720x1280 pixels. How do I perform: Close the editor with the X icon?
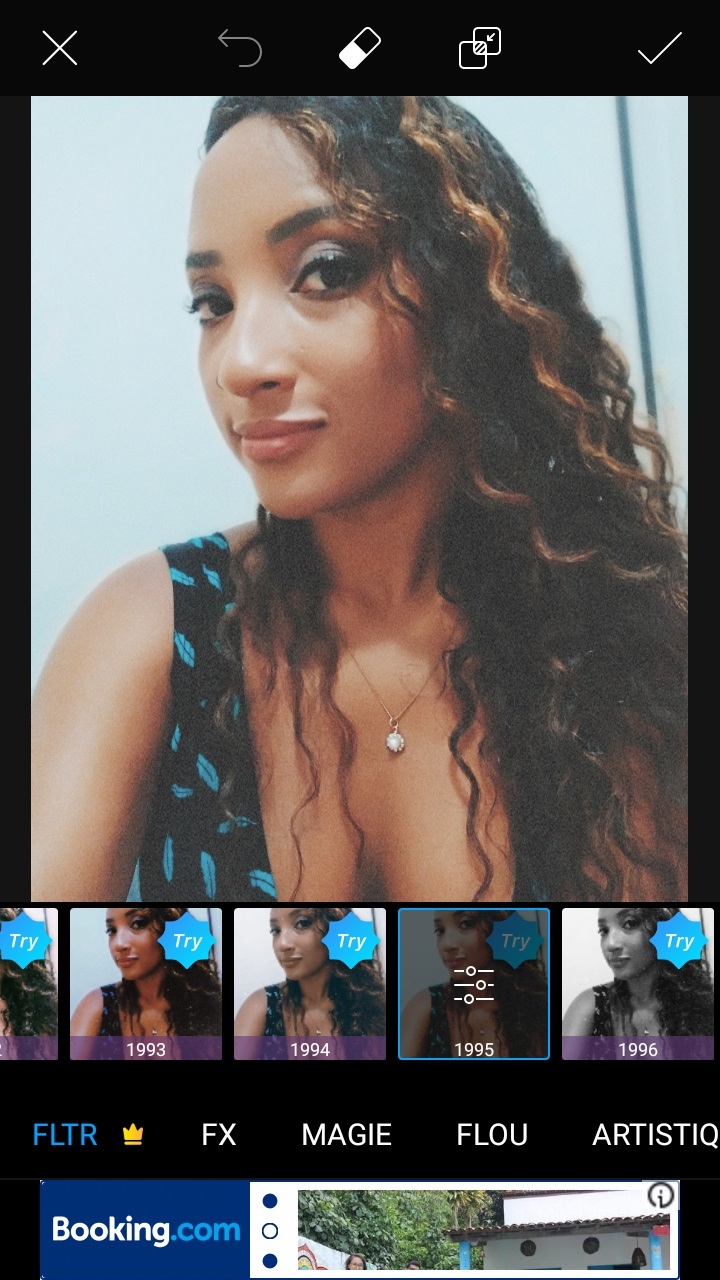coord(60,48)
